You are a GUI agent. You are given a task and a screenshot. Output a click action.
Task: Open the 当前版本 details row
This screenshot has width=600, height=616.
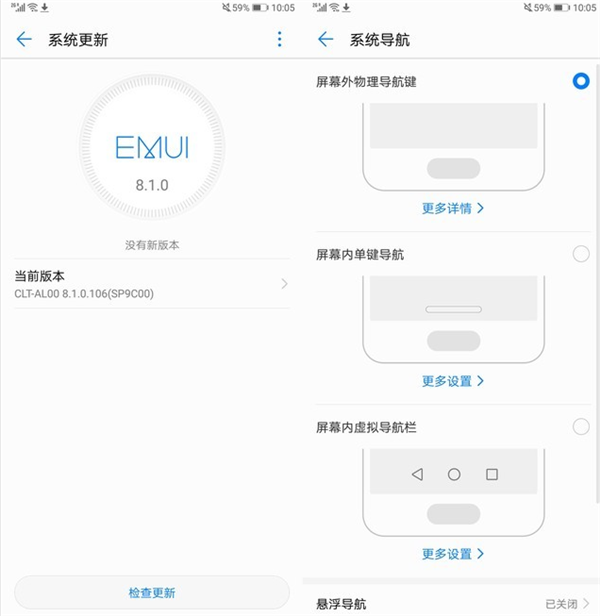click(x=150, y=284)
